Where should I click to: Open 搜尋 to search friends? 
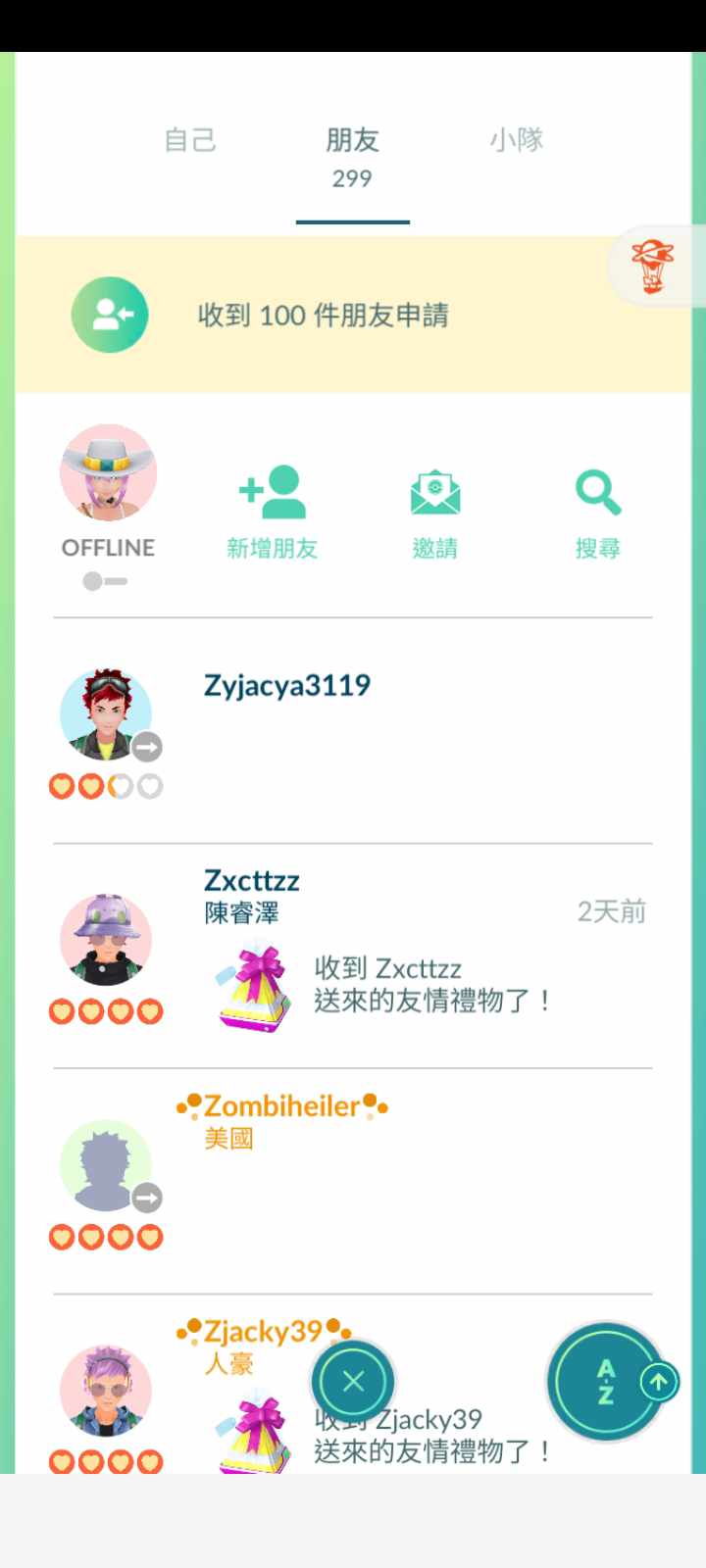[597, 511]
